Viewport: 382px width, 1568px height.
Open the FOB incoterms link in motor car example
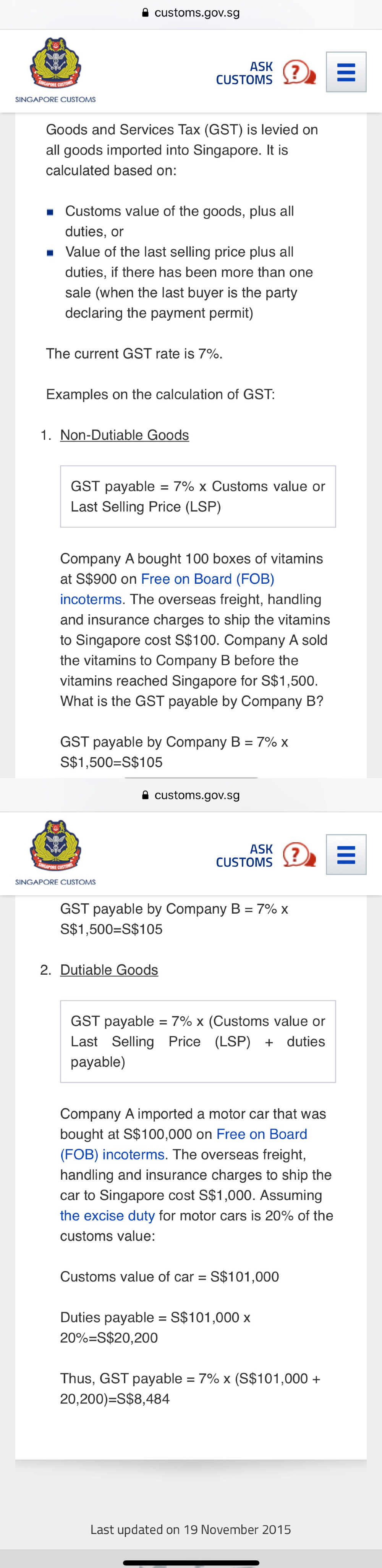click(261, 1134)
